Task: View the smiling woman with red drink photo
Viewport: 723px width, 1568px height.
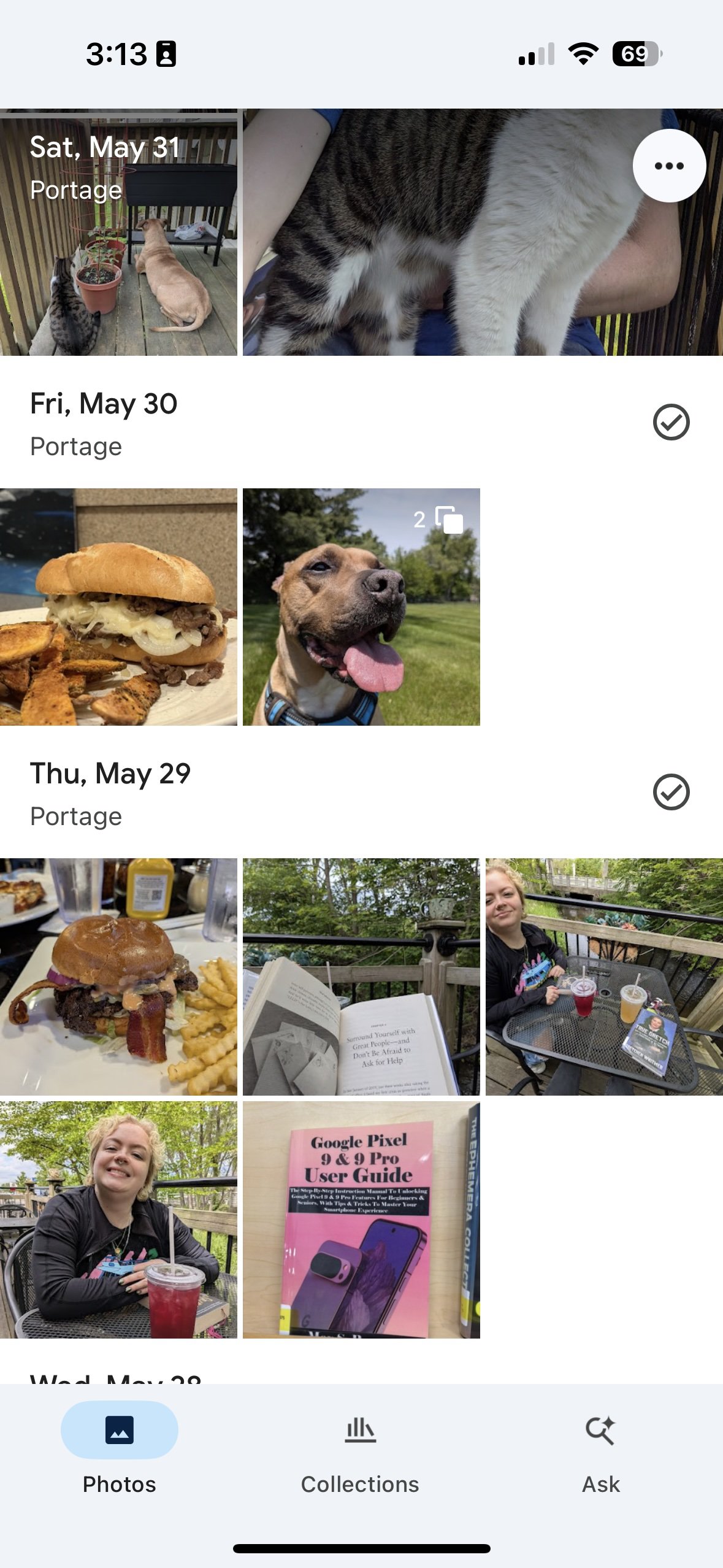Action: (118, 1220)
